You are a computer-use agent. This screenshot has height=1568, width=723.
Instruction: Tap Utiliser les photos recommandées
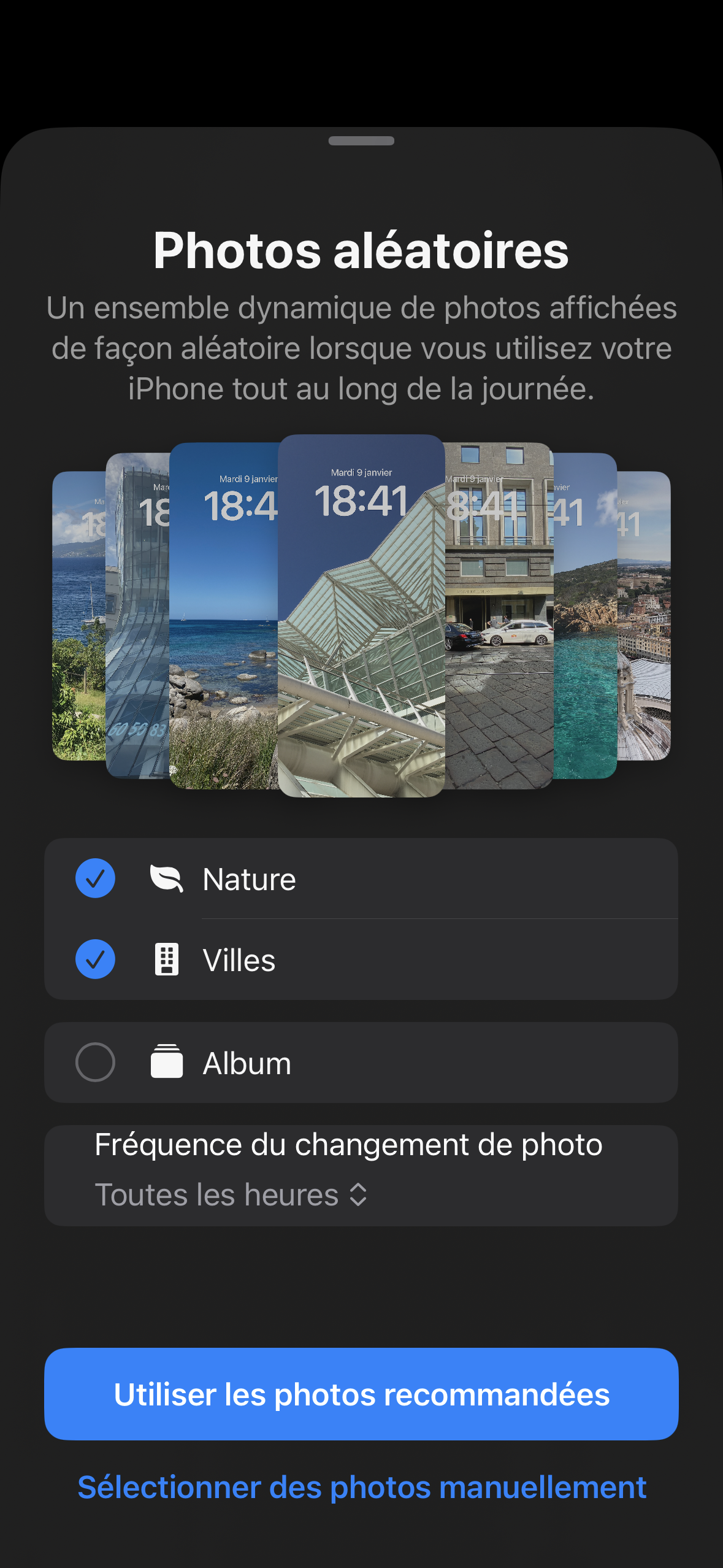coord(361,1394)
